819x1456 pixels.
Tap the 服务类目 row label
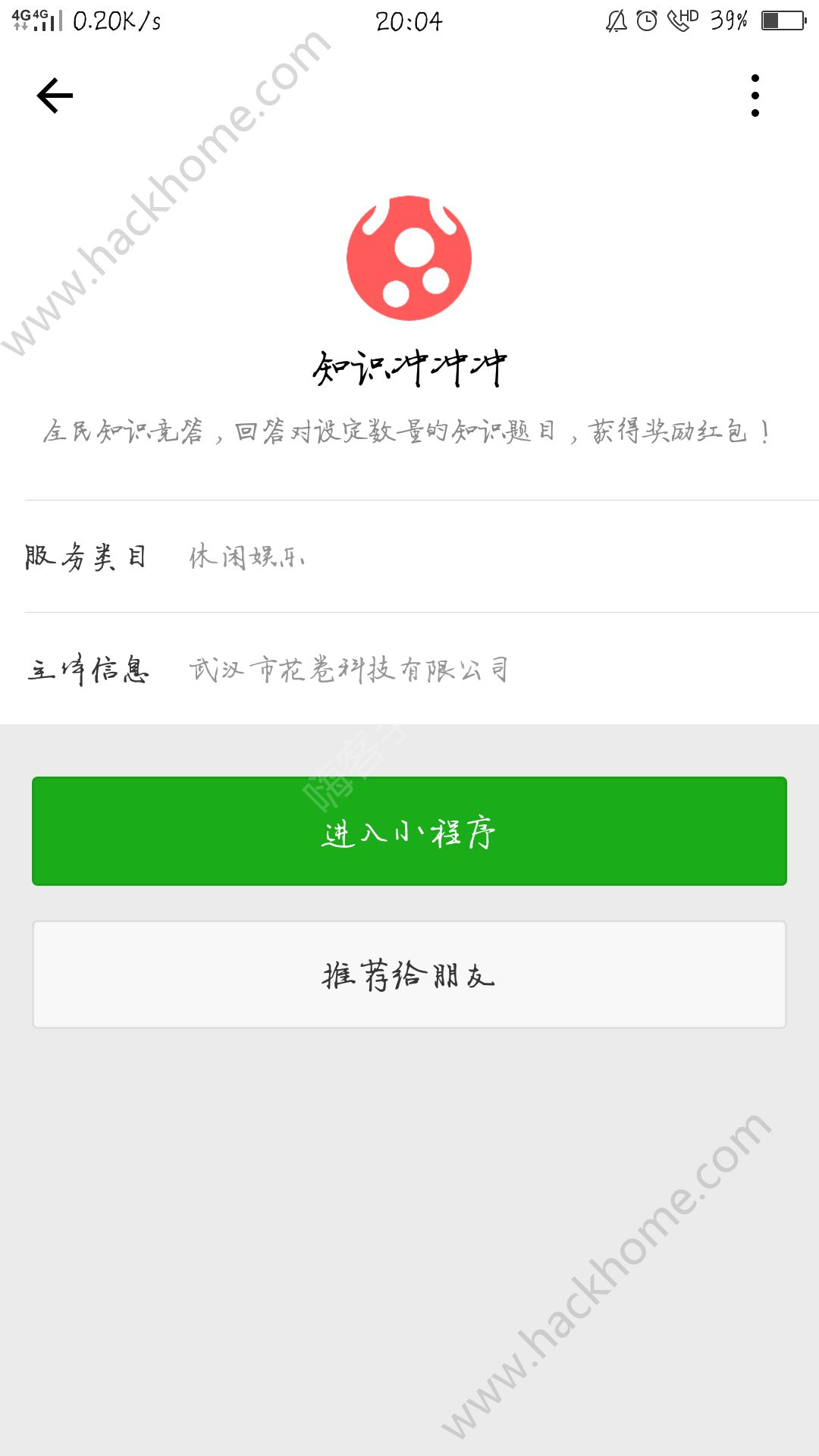[x=86, y=559]
